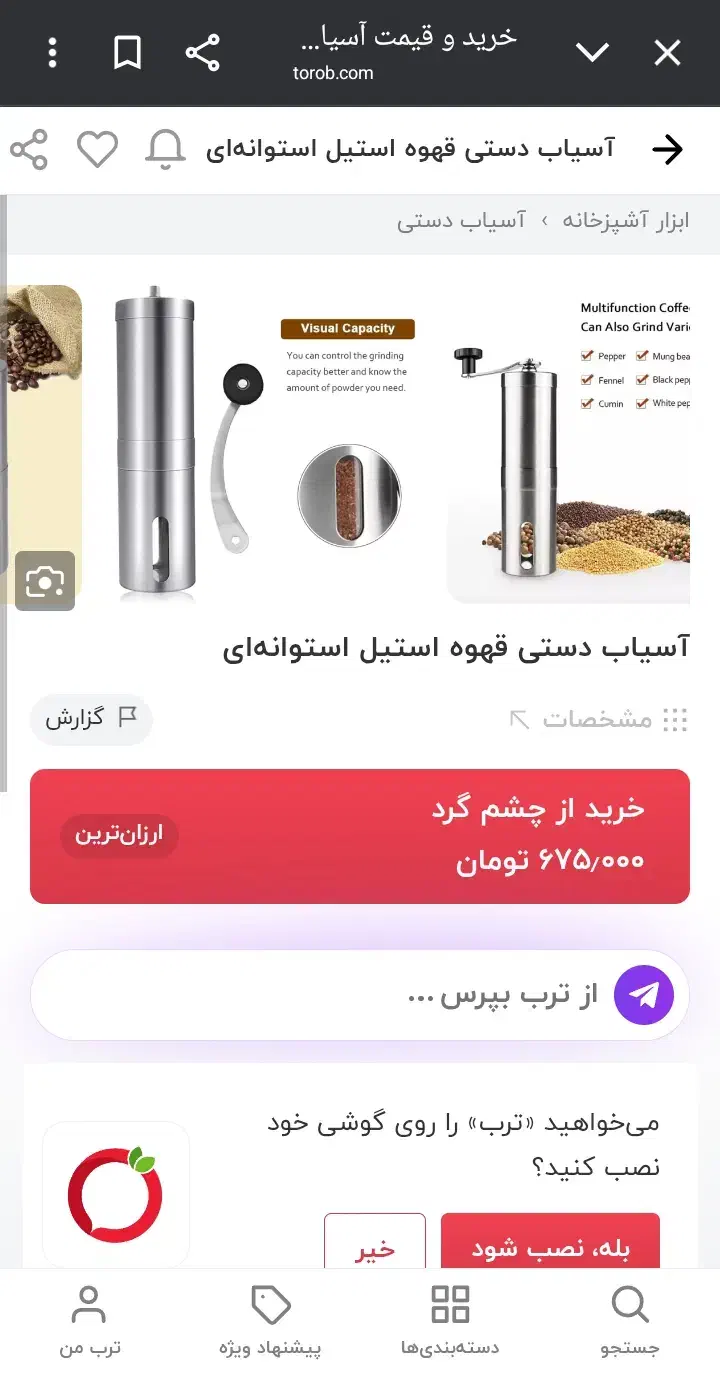Image resolution: width=720 pixels, height=1373 pixels.
Task: Collapse the page with the down chevron
Action: point(593,52)
